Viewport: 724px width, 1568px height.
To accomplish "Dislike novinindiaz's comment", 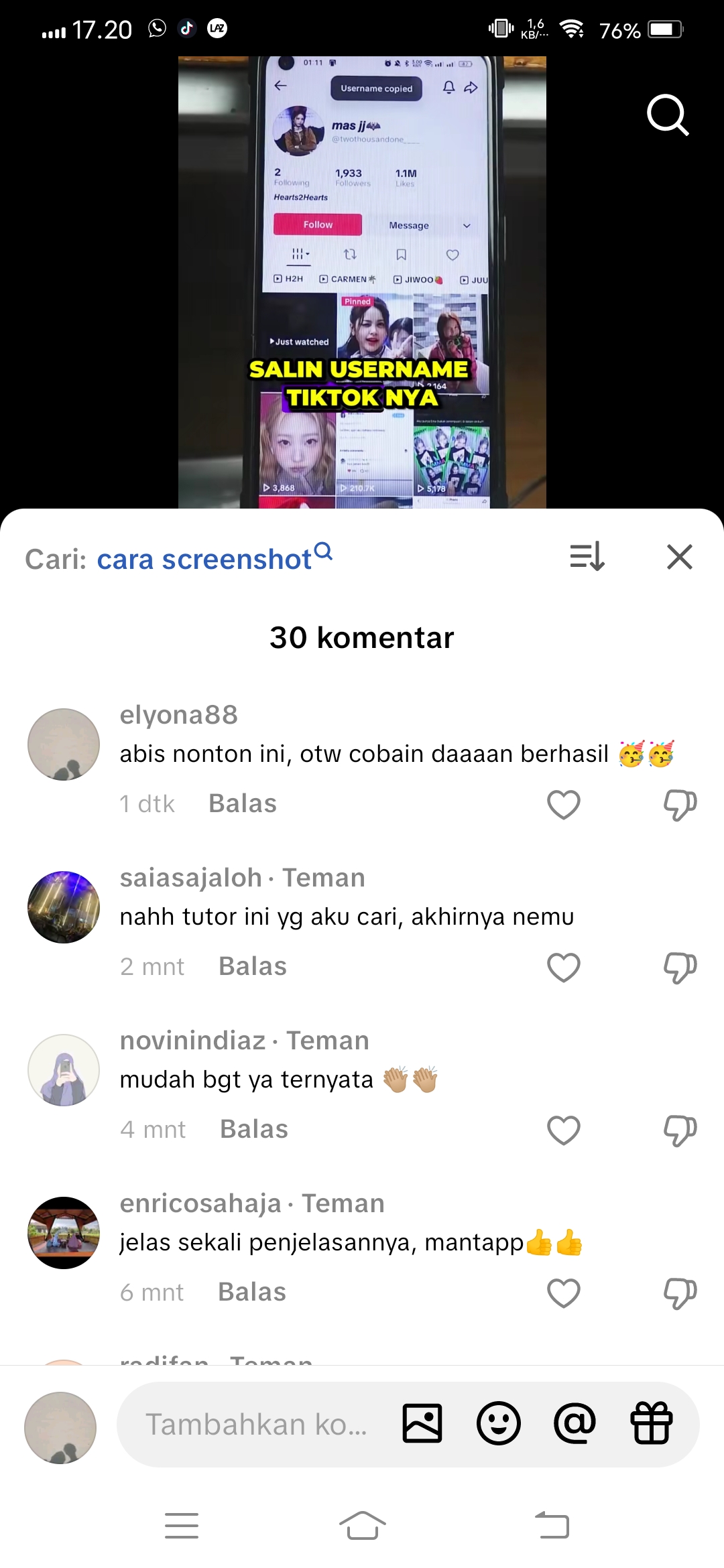I will [680, 1130].
